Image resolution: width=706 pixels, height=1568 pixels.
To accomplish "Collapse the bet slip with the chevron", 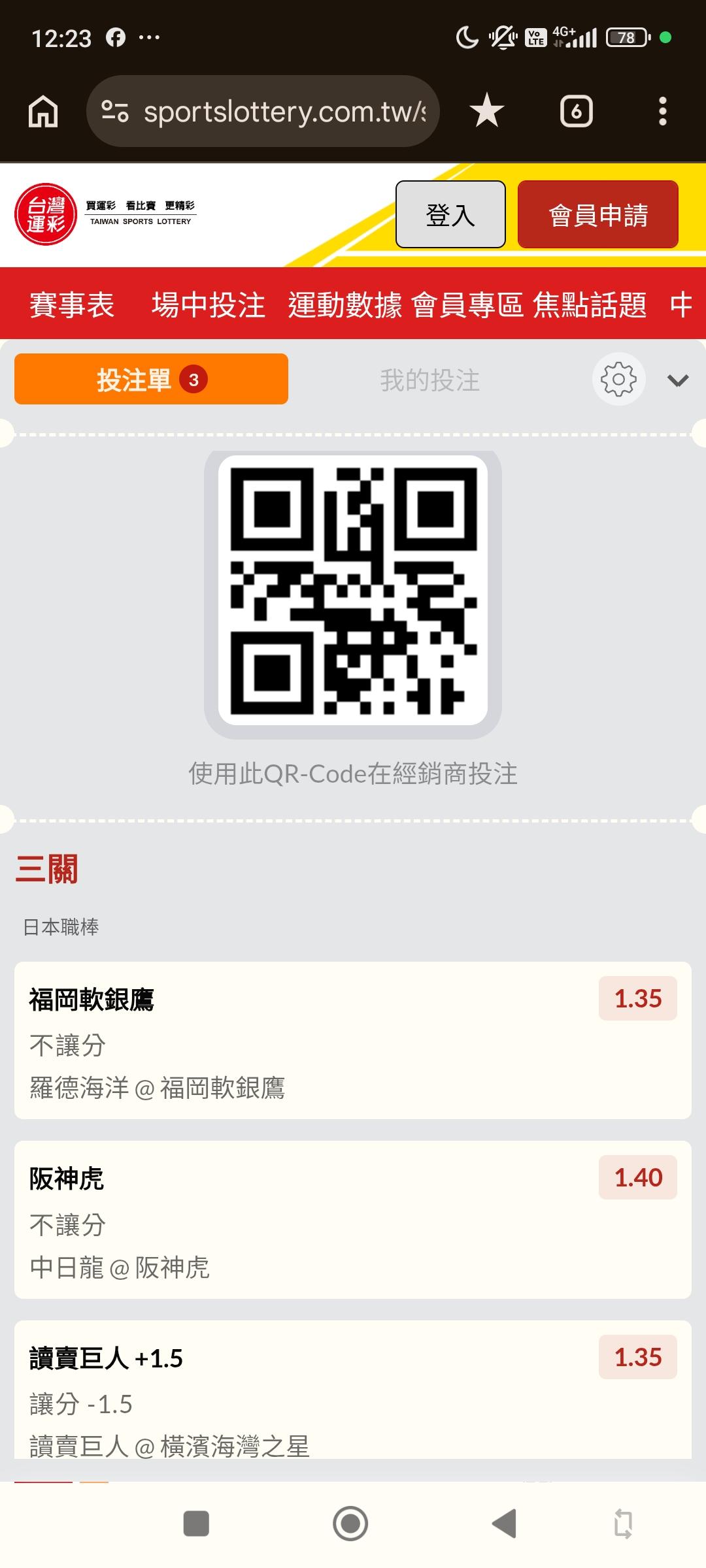I will point(678,380).
